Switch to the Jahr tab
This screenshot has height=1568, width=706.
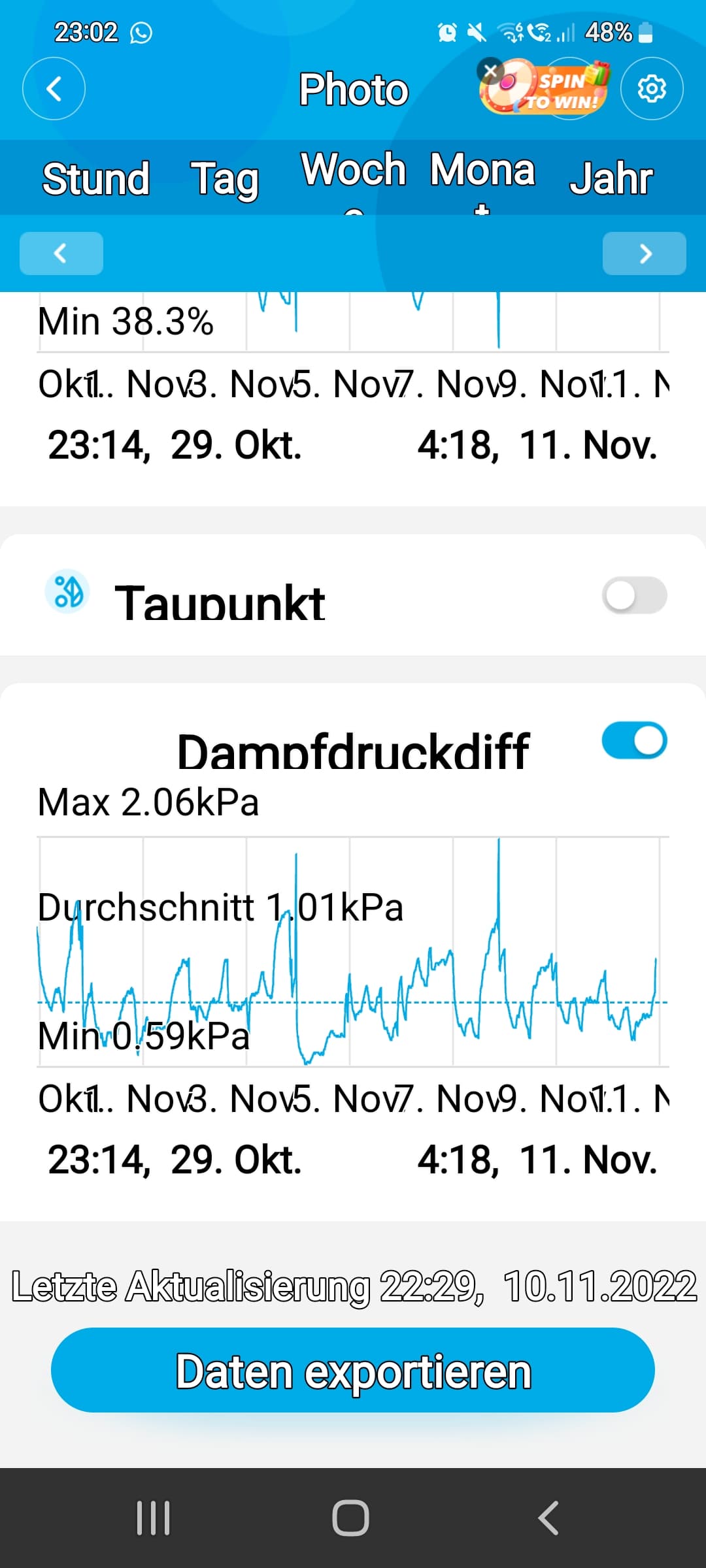pos(611,178)
